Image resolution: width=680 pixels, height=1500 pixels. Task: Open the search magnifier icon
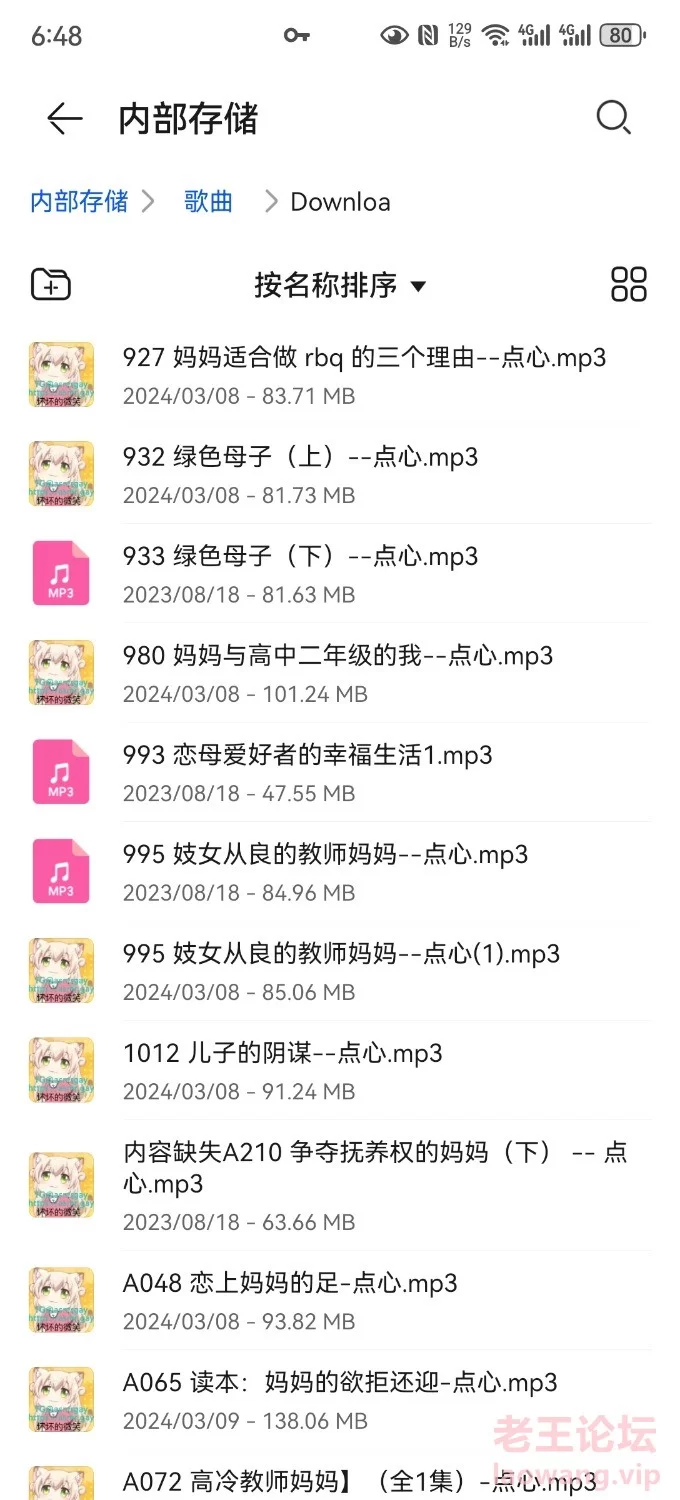613,118
